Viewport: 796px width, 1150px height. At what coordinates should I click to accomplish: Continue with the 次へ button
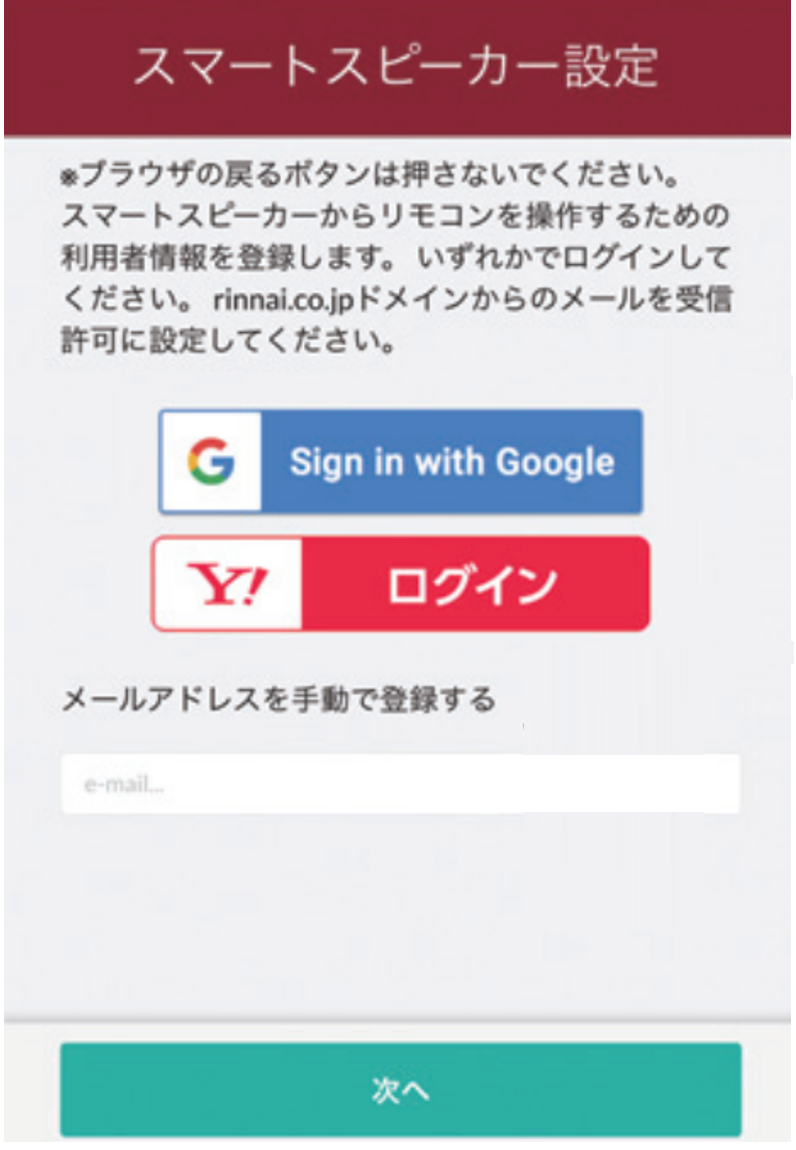point(400,1090)
